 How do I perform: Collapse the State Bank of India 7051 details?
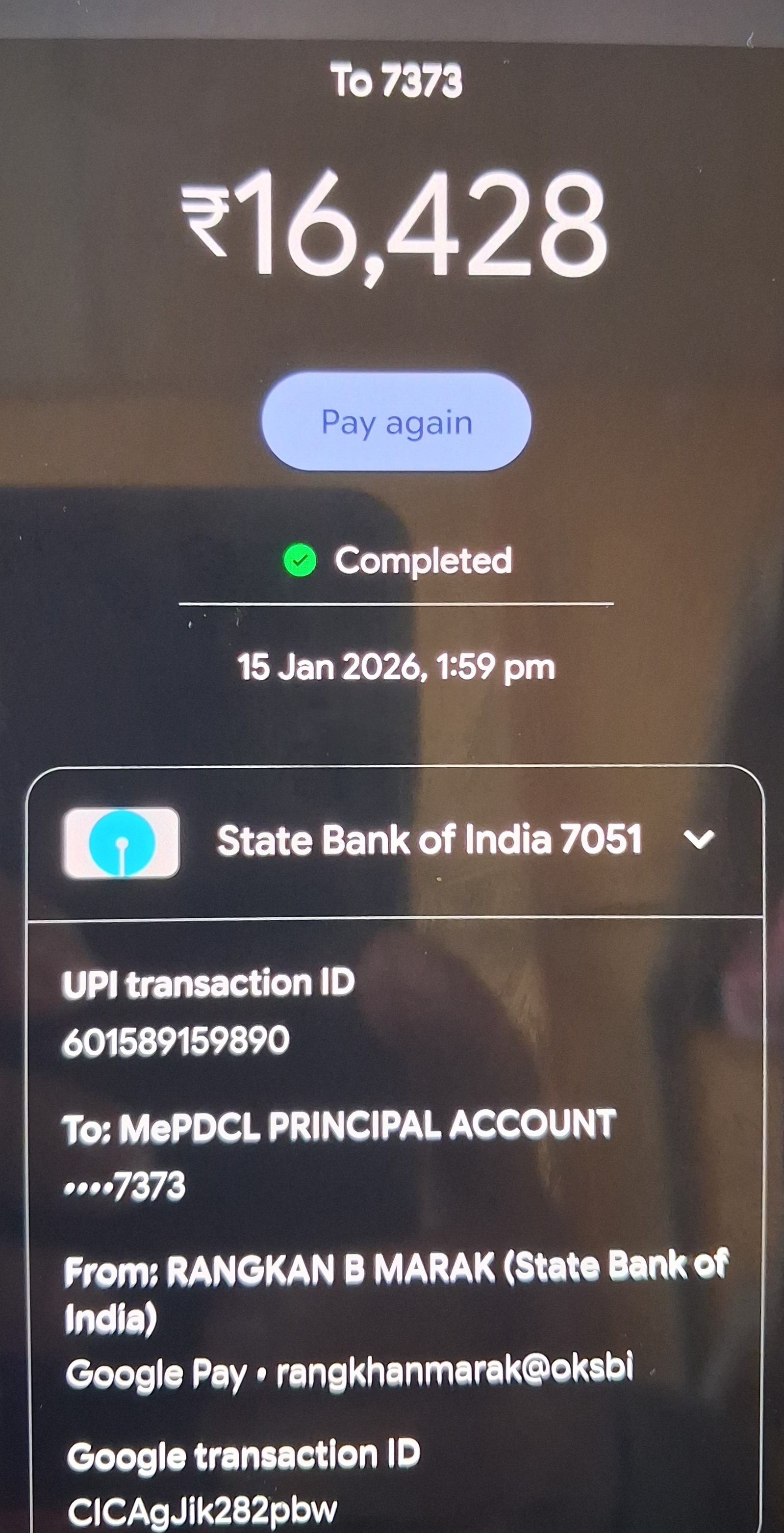pos(698,840)
